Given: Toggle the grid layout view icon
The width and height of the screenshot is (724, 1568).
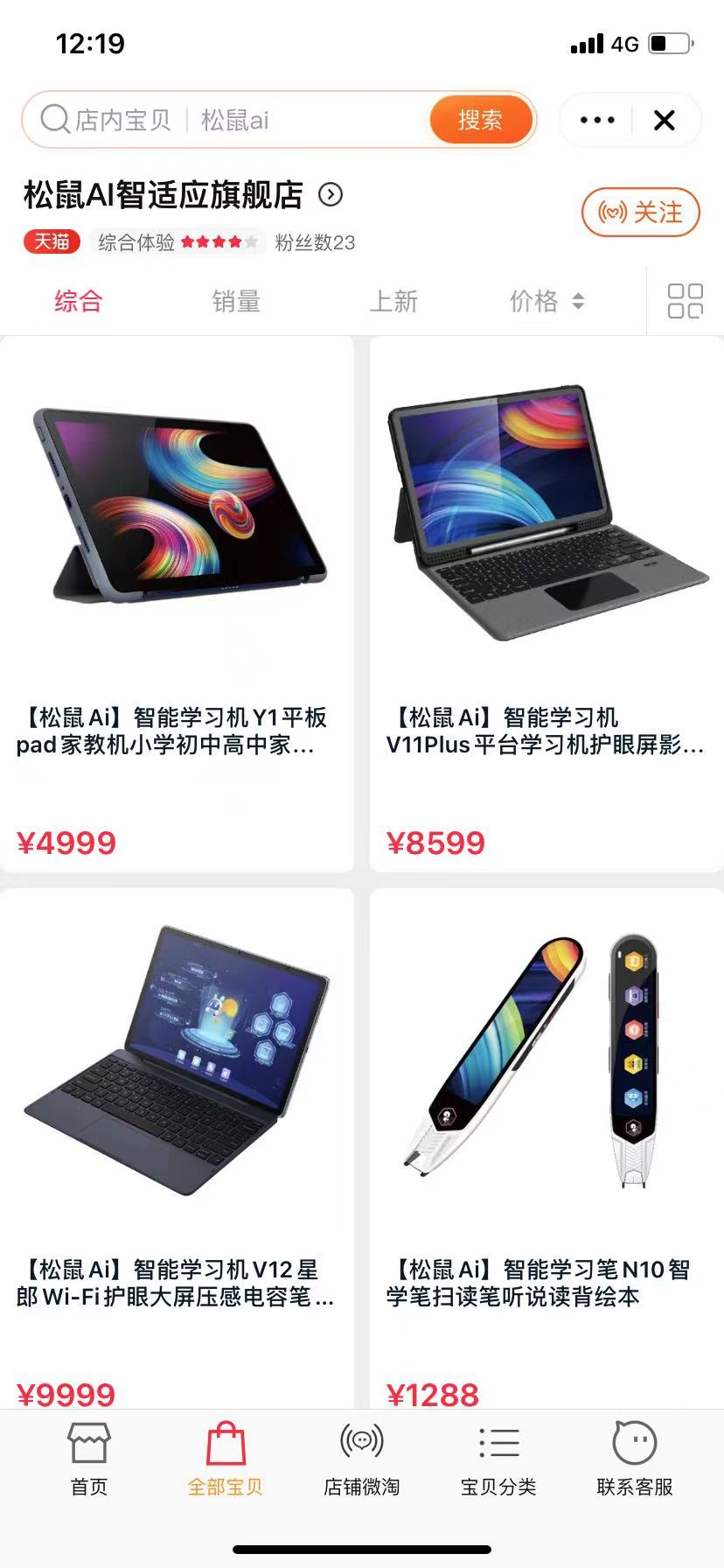Looking at the screenshot, I should [x=685, y=301].
